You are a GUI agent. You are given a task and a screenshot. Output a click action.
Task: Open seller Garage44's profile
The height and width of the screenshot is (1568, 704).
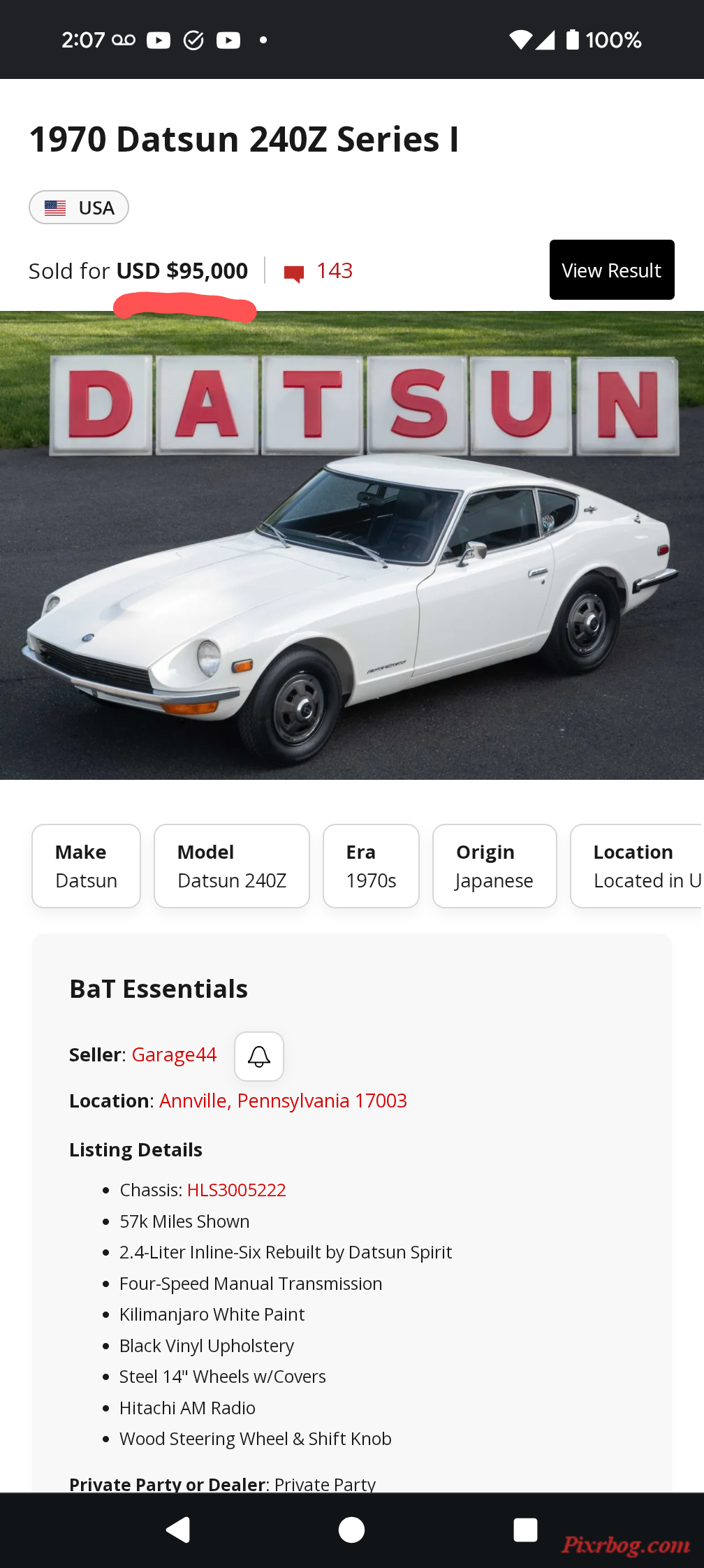point(174,1054)
